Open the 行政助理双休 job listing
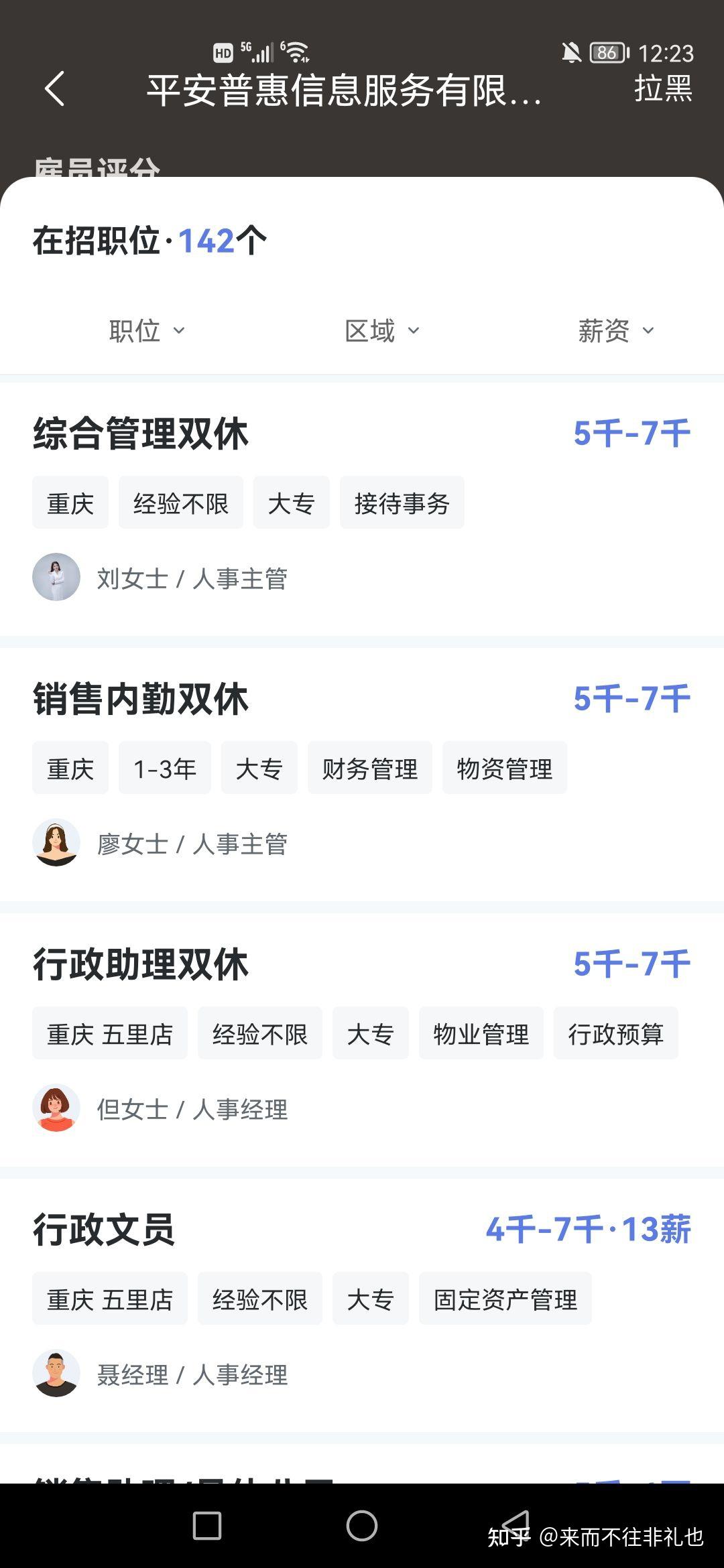 coord(141,964)
